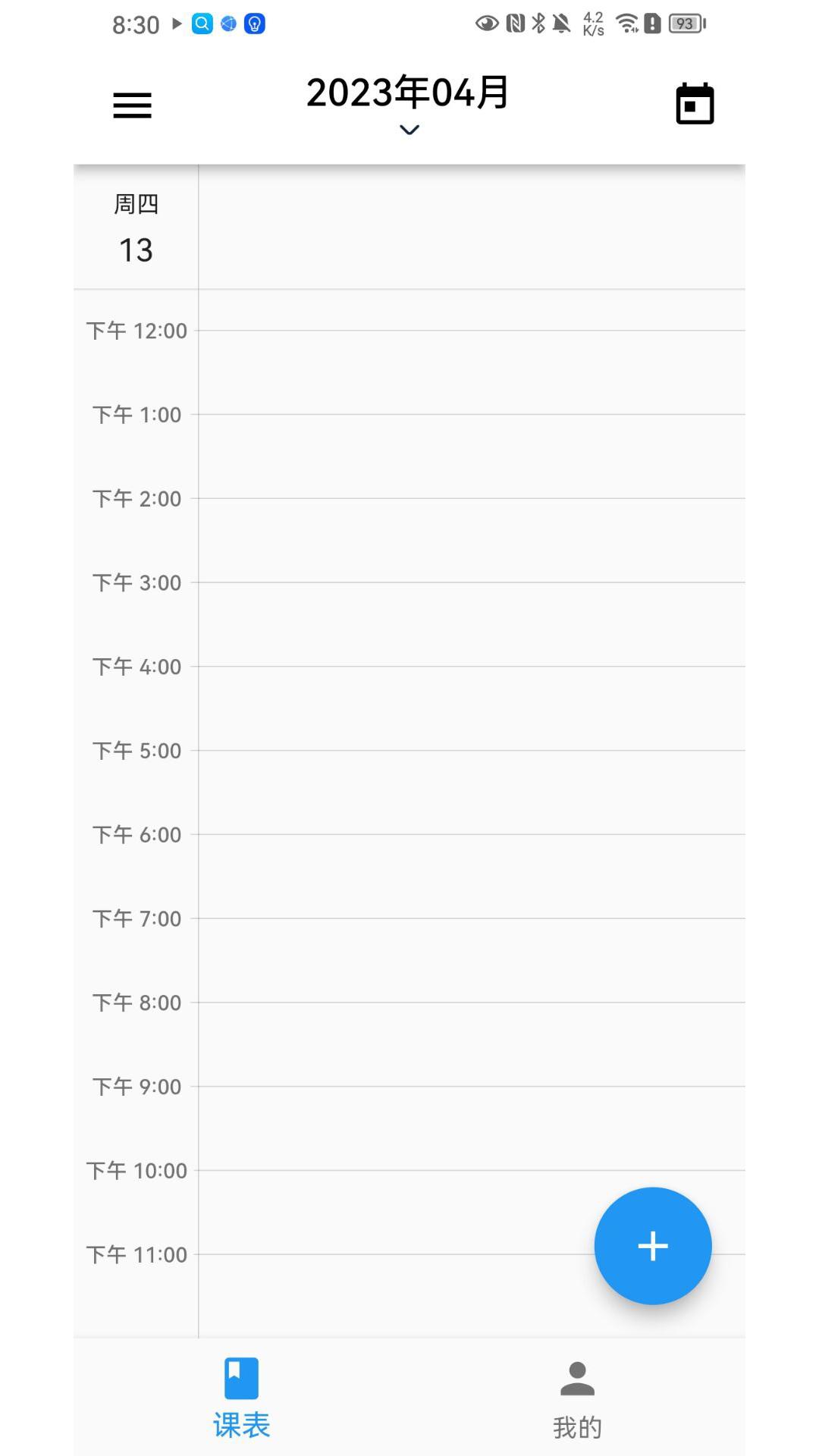Open the hamburger drawer menu

tap(132, 105)
